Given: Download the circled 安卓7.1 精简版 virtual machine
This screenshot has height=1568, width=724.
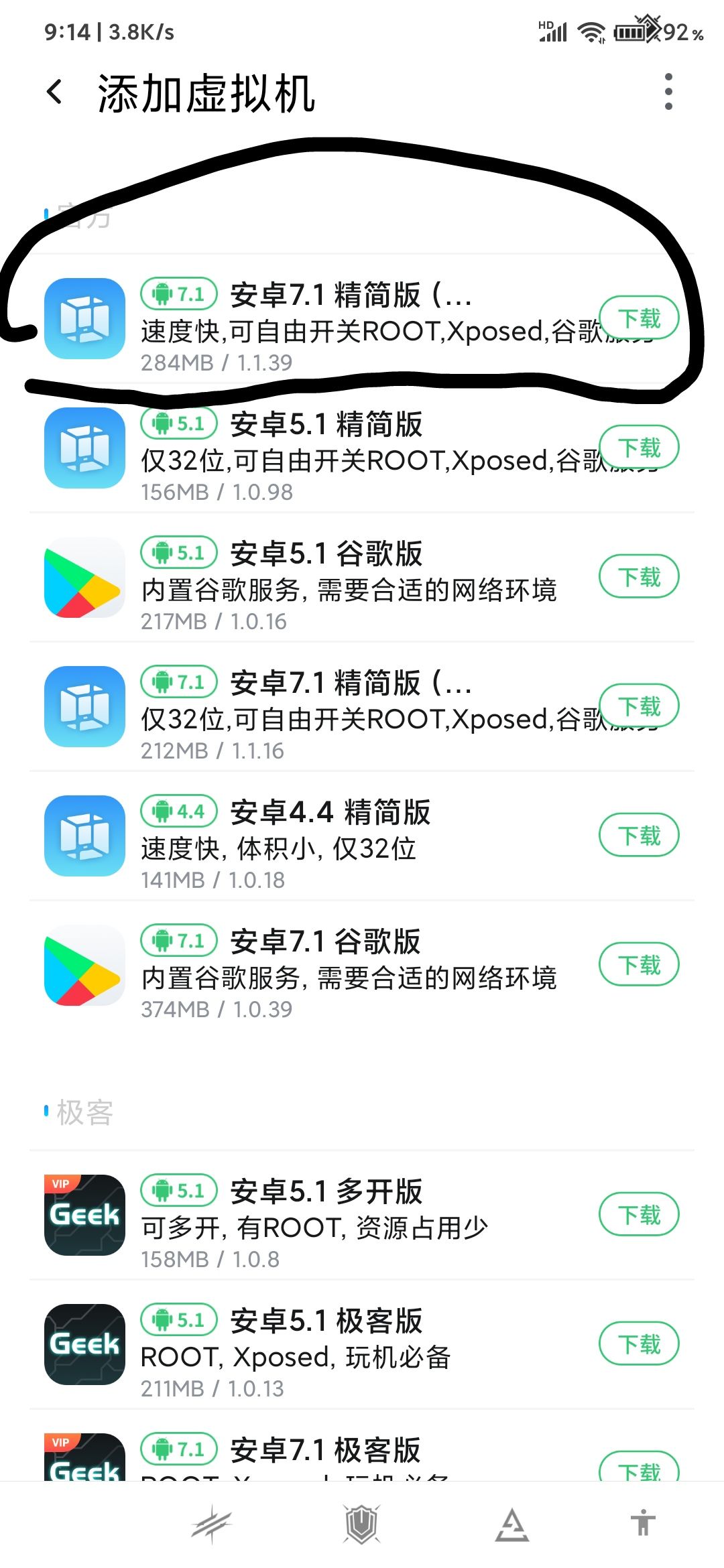Looking at the screenshot, I should [x=638, y=317].
